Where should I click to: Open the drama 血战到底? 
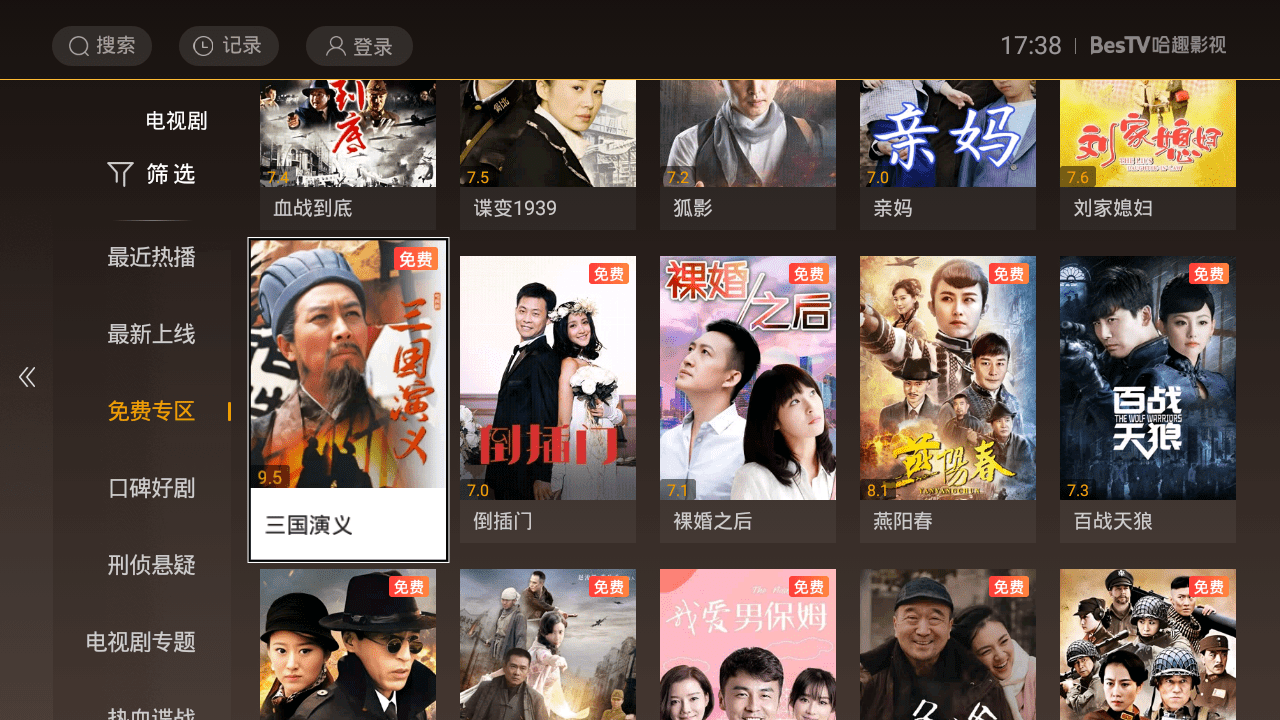point(348,150)
